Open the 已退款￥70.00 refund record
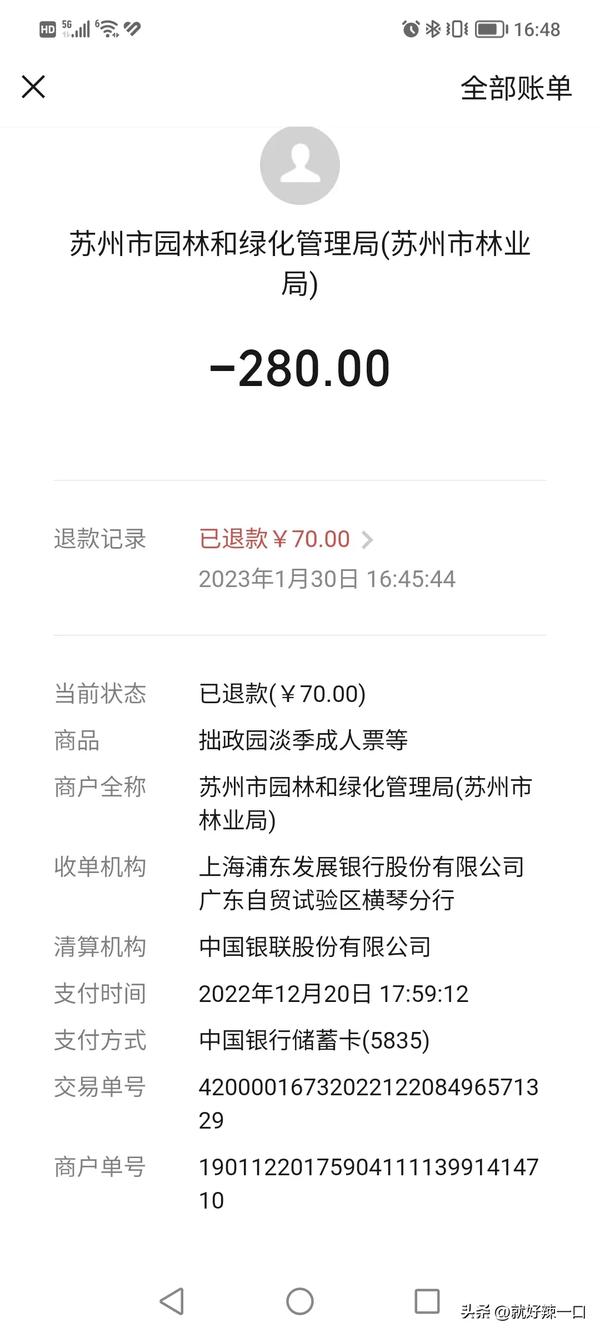The height and width of the screenshot is (1333, 600). [286, 540]
